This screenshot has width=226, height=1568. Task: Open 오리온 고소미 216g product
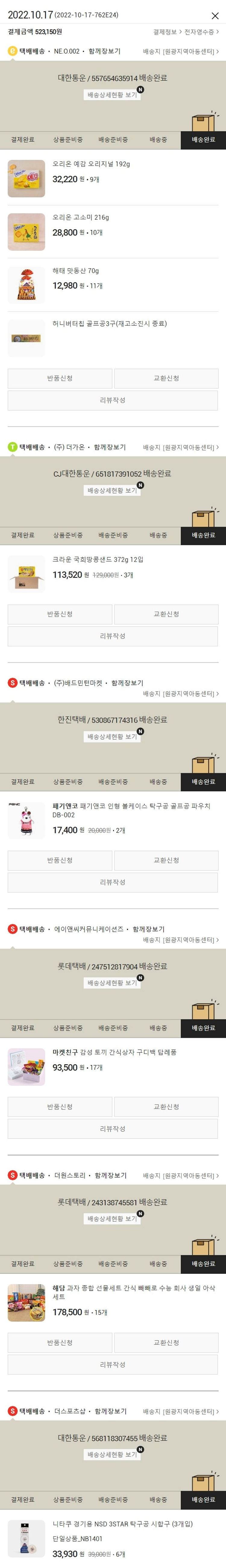pos(81,217)
